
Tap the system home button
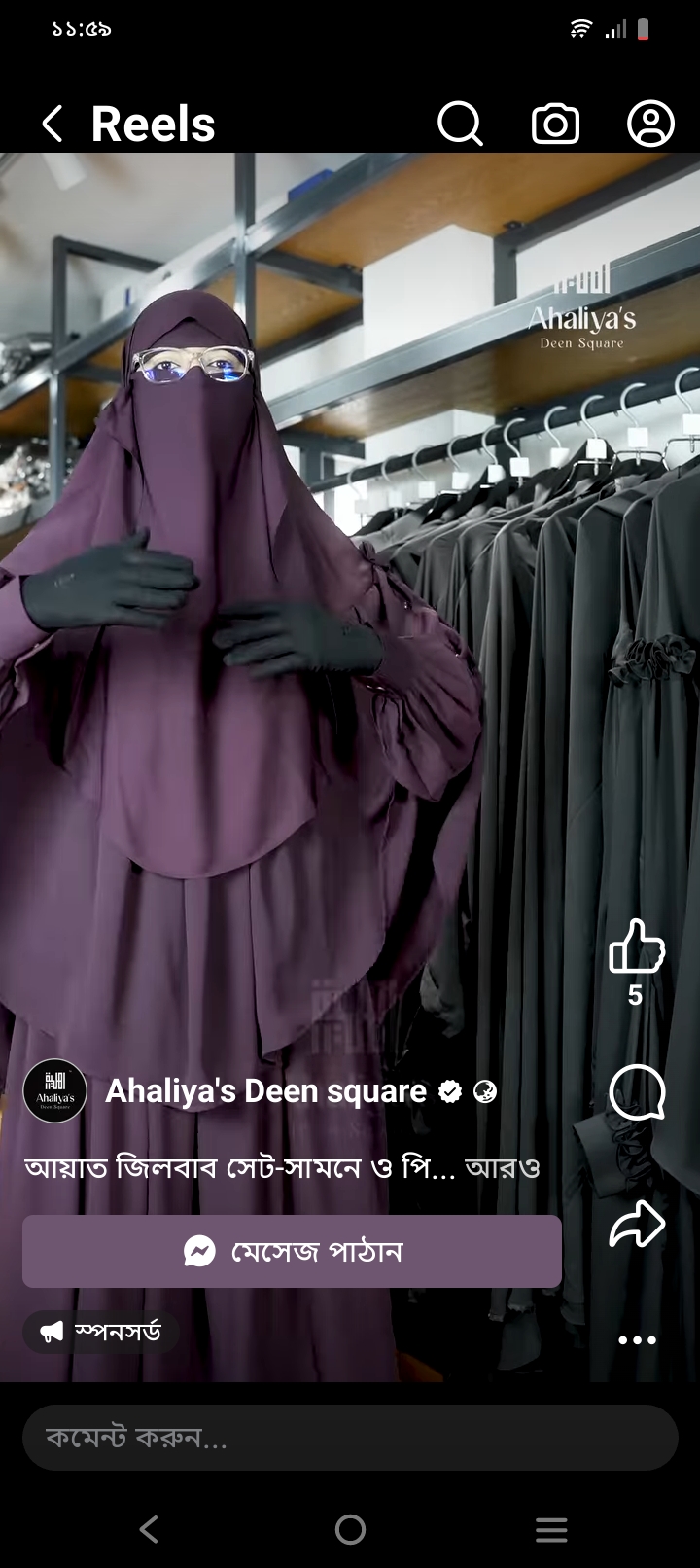tap(350, 1530)
